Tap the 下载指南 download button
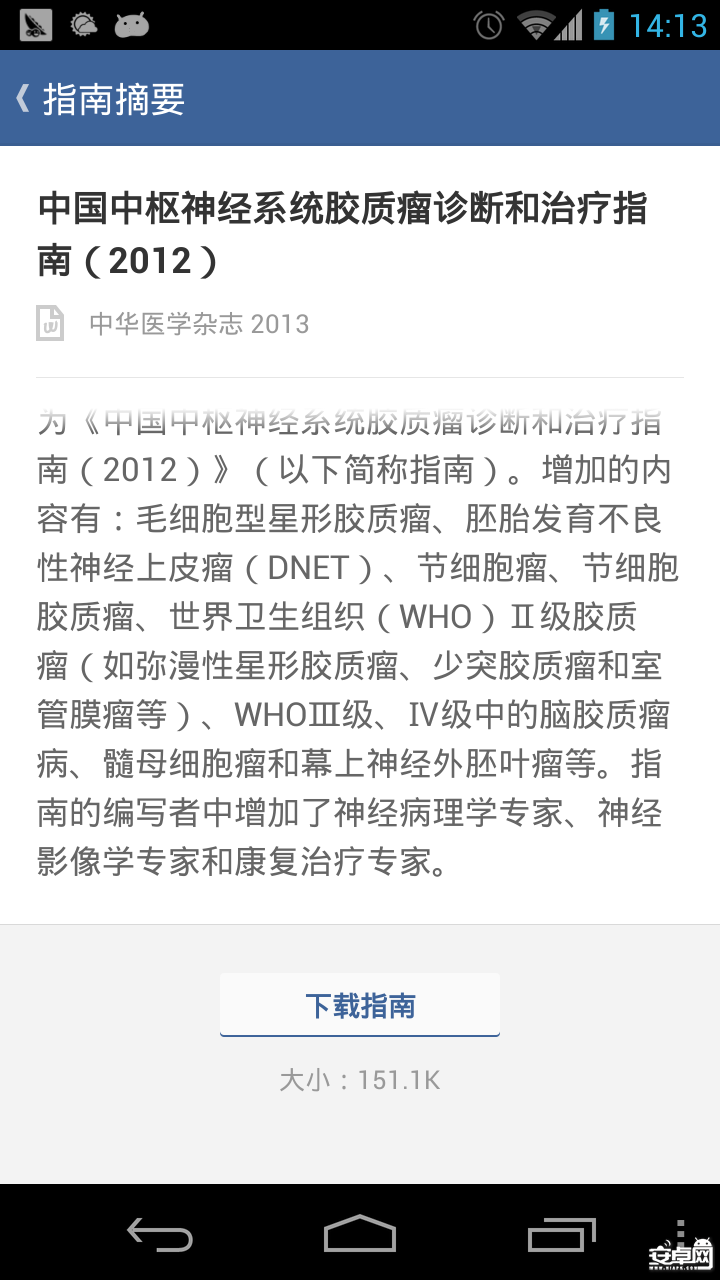The image size is (720, 1280). 360,1005
